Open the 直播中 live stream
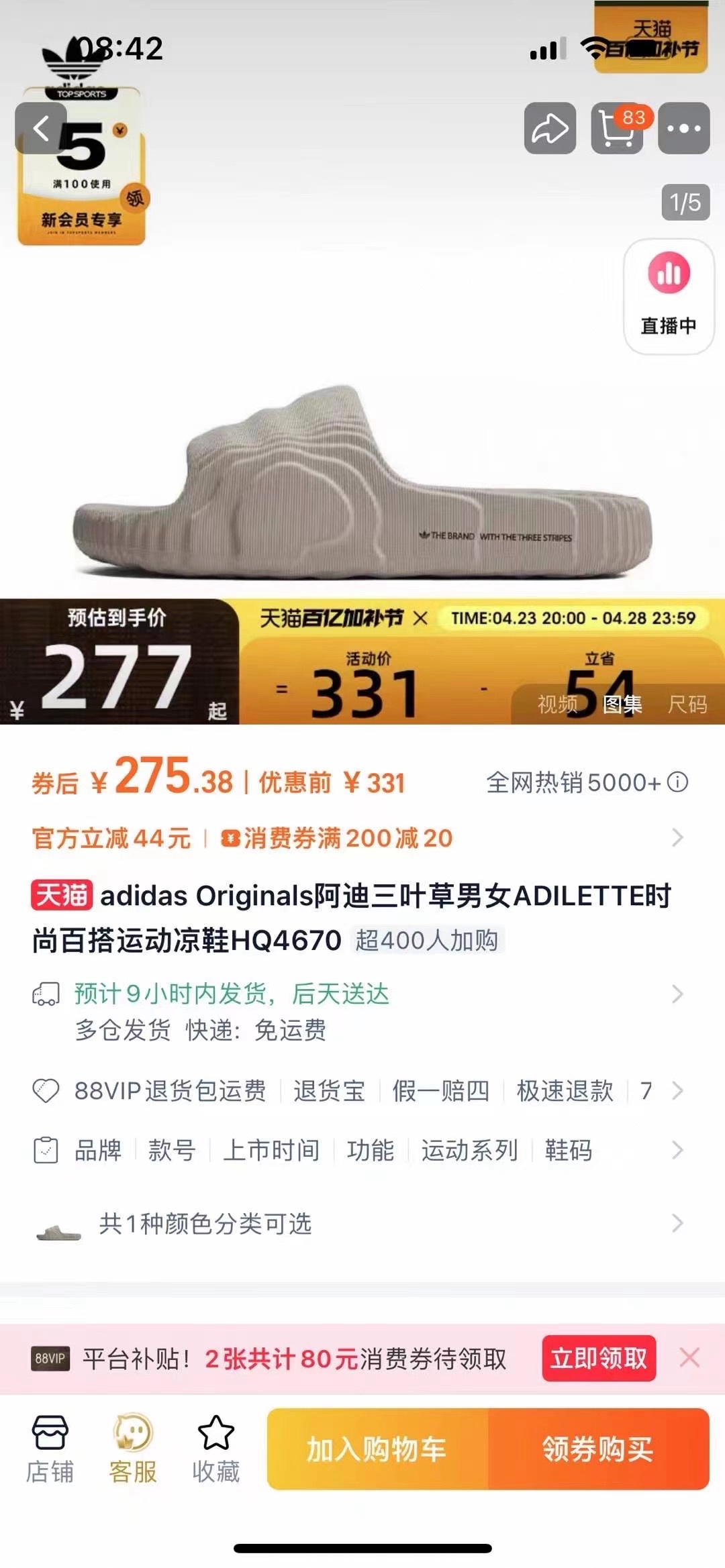The height and width of the screenshot is (1568, 725). (669, 296)
